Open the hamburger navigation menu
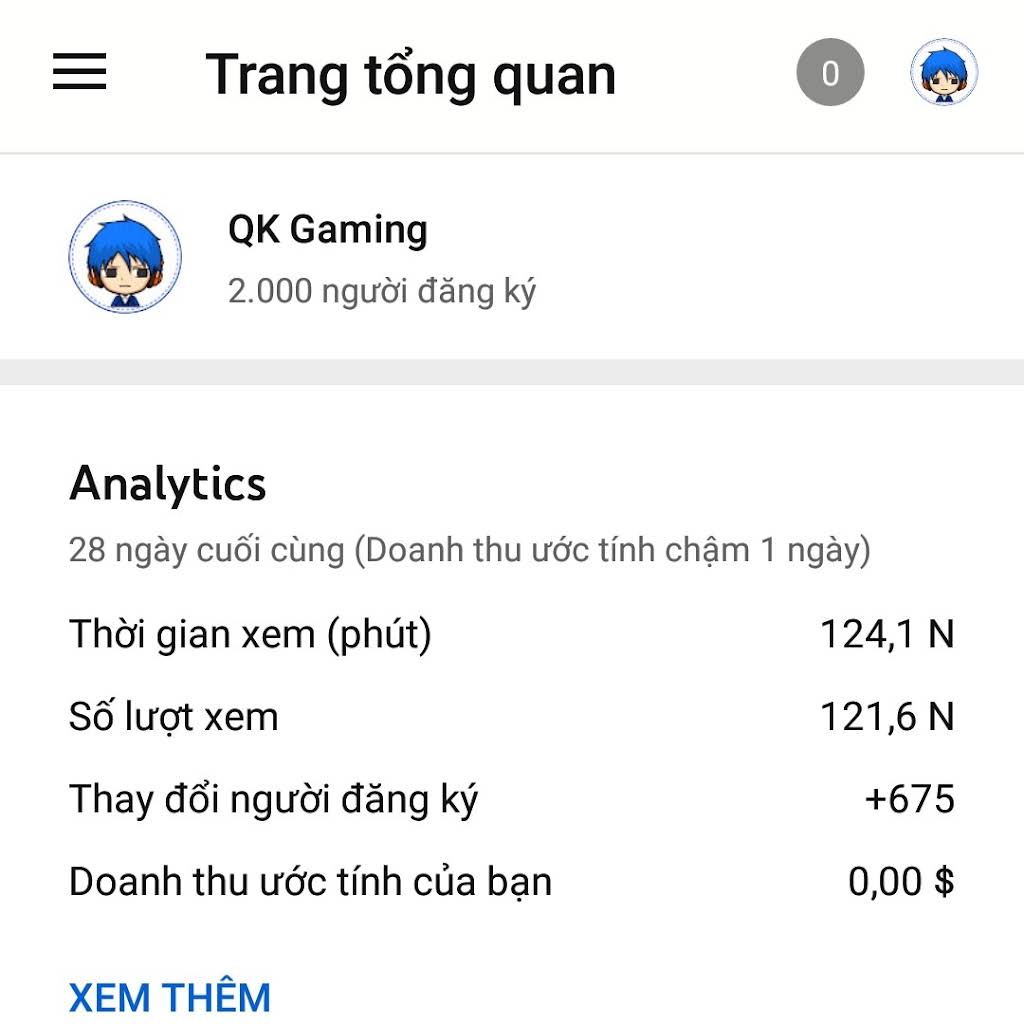 point(80,72)
